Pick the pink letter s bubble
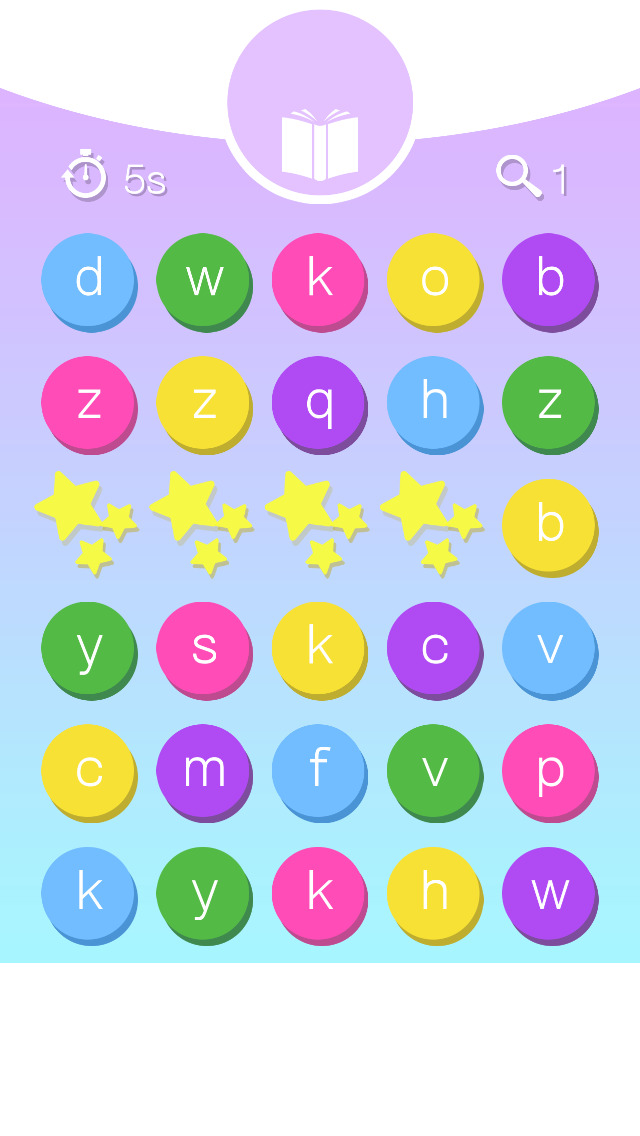The image size is (640, 1136). pyautogui.click(x=204, y=647)
